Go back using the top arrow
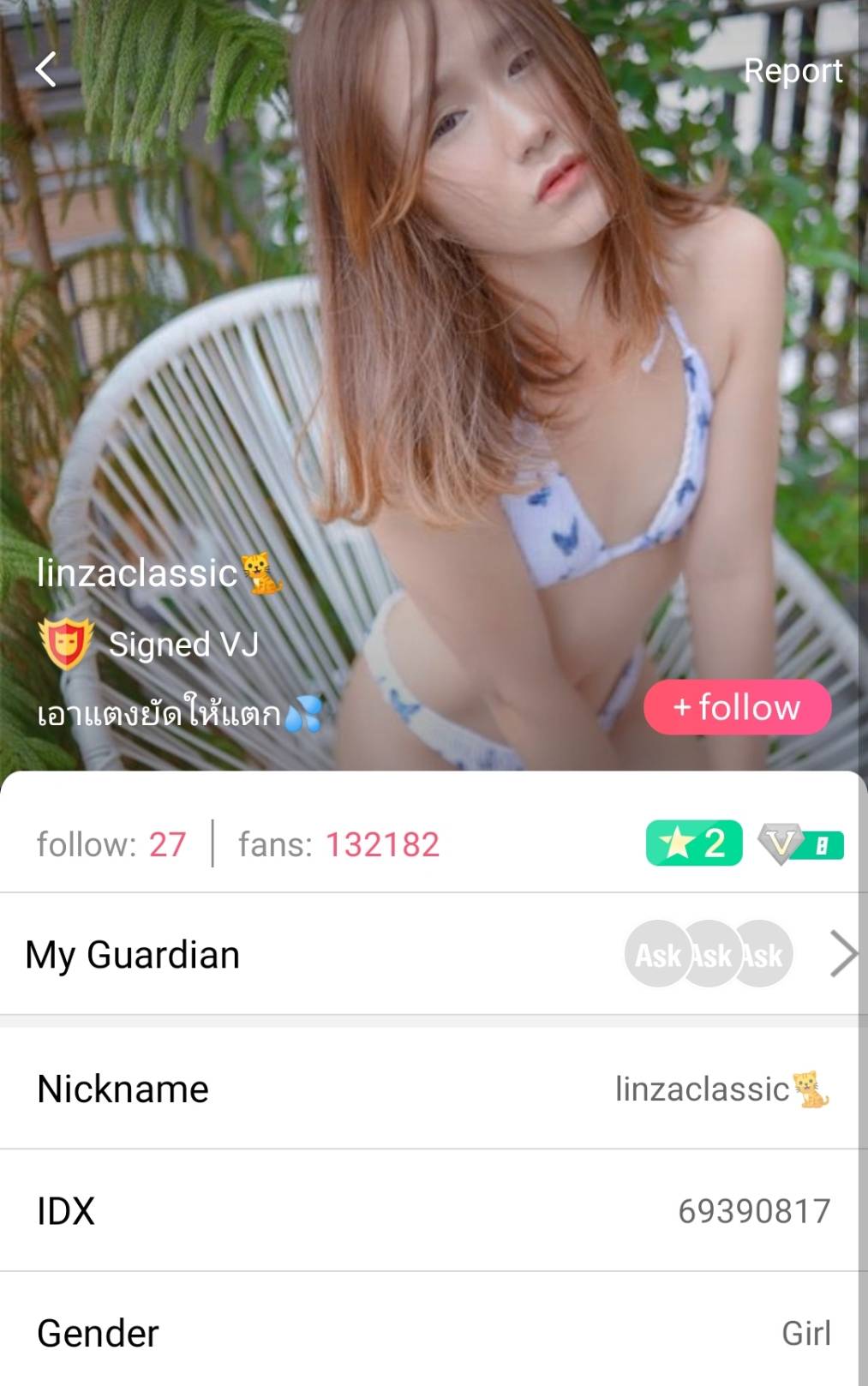Image resolution: width=868 pixels, height=1386 pixels. pos(46,70)
